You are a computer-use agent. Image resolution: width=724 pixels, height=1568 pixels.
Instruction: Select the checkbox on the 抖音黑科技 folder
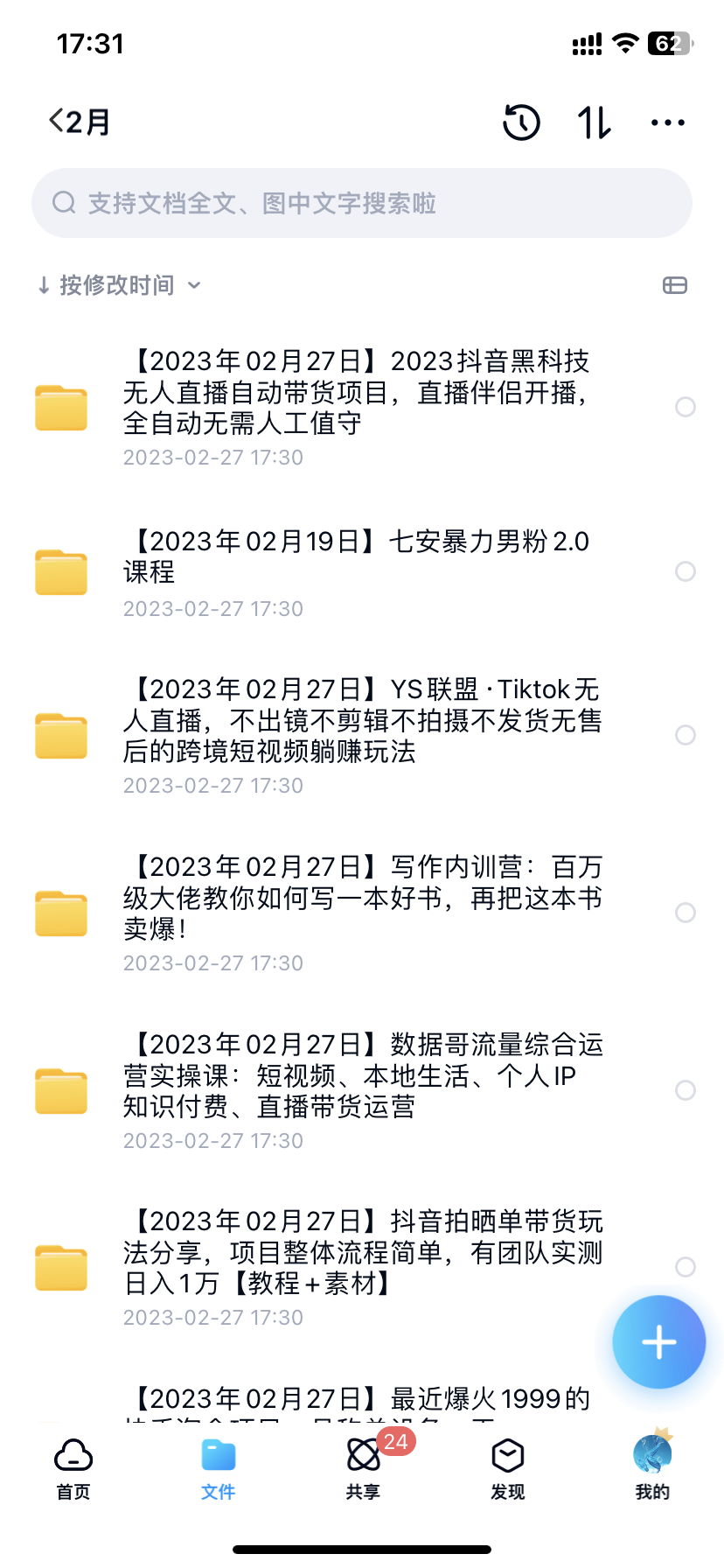pyautogui.click(x=686, y=408)
